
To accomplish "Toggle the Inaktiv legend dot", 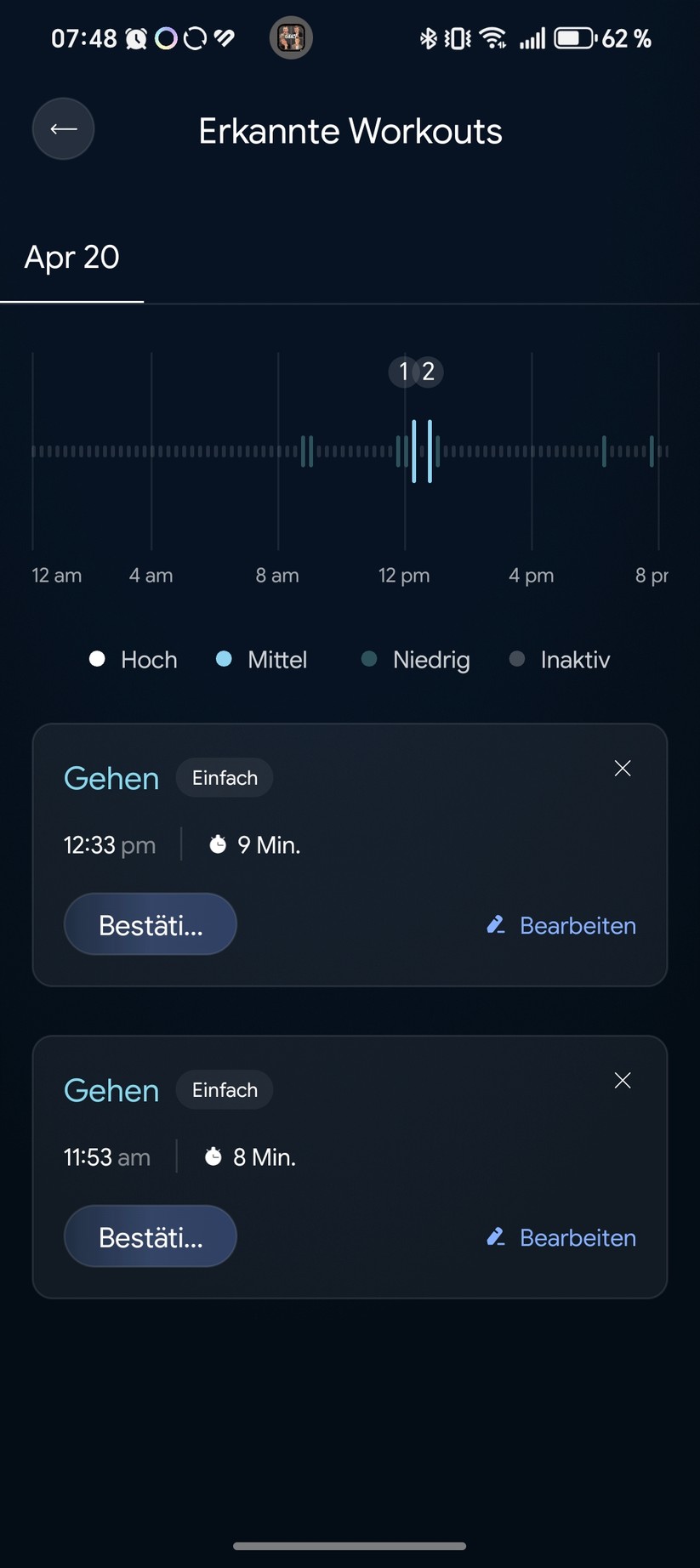I will [x=516, y=658].
